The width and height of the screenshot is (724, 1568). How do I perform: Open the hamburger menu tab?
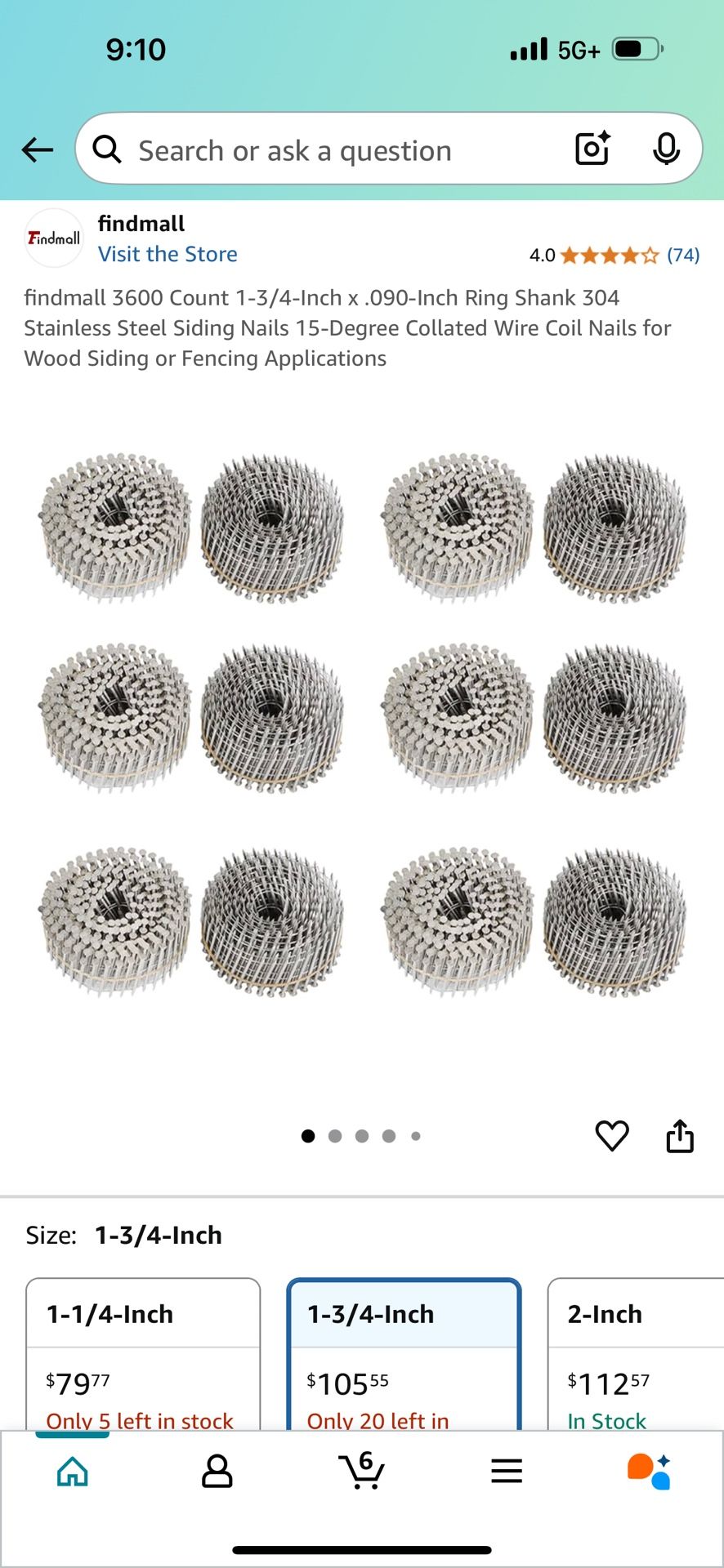coord(507,1472)
